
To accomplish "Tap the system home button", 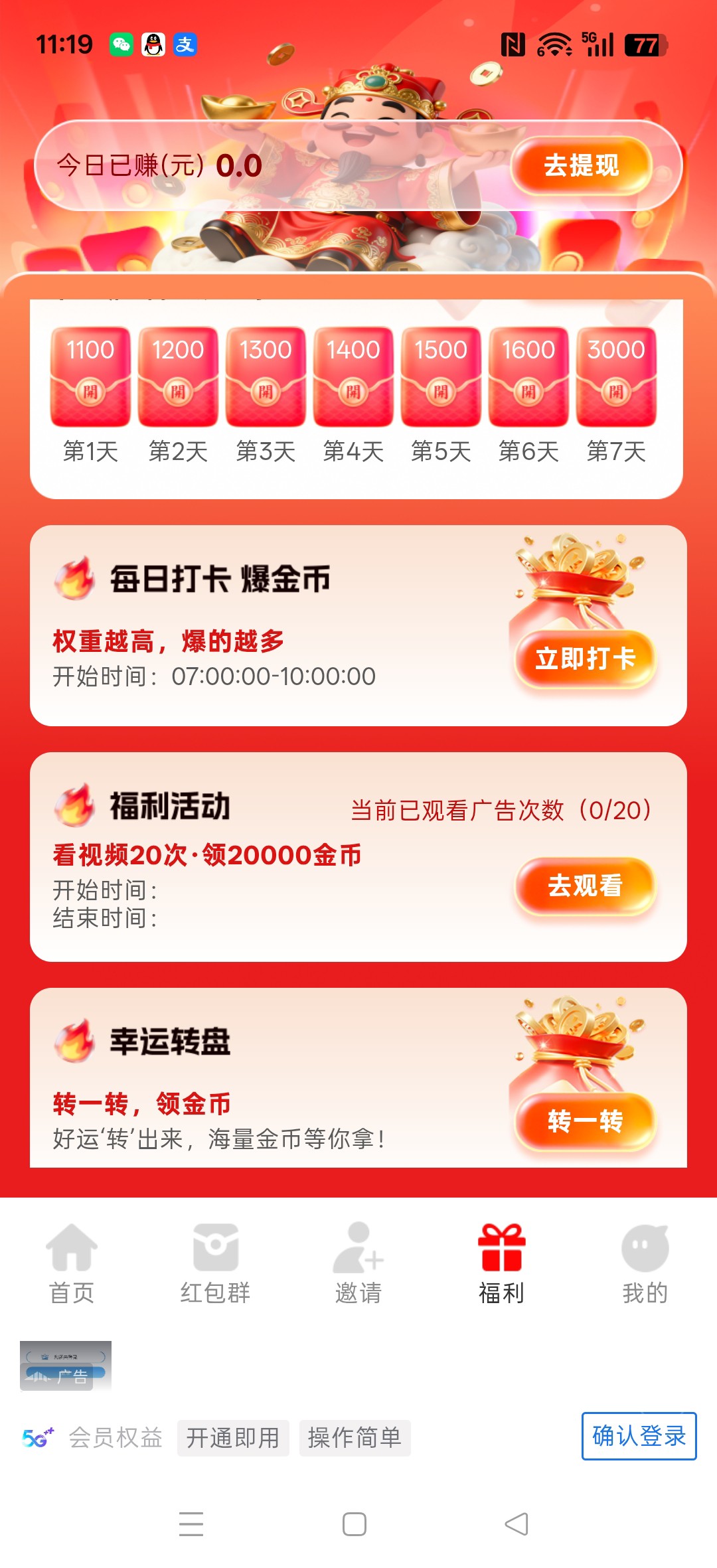I will point(355,1524).
